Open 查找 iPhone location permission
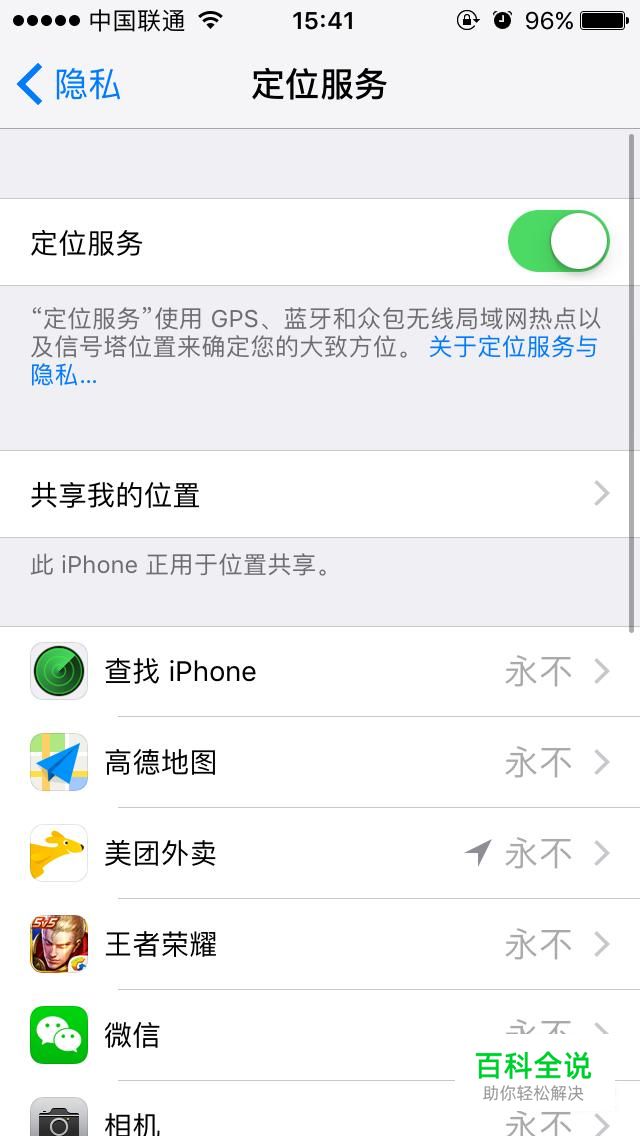 (x=320, y=672)
